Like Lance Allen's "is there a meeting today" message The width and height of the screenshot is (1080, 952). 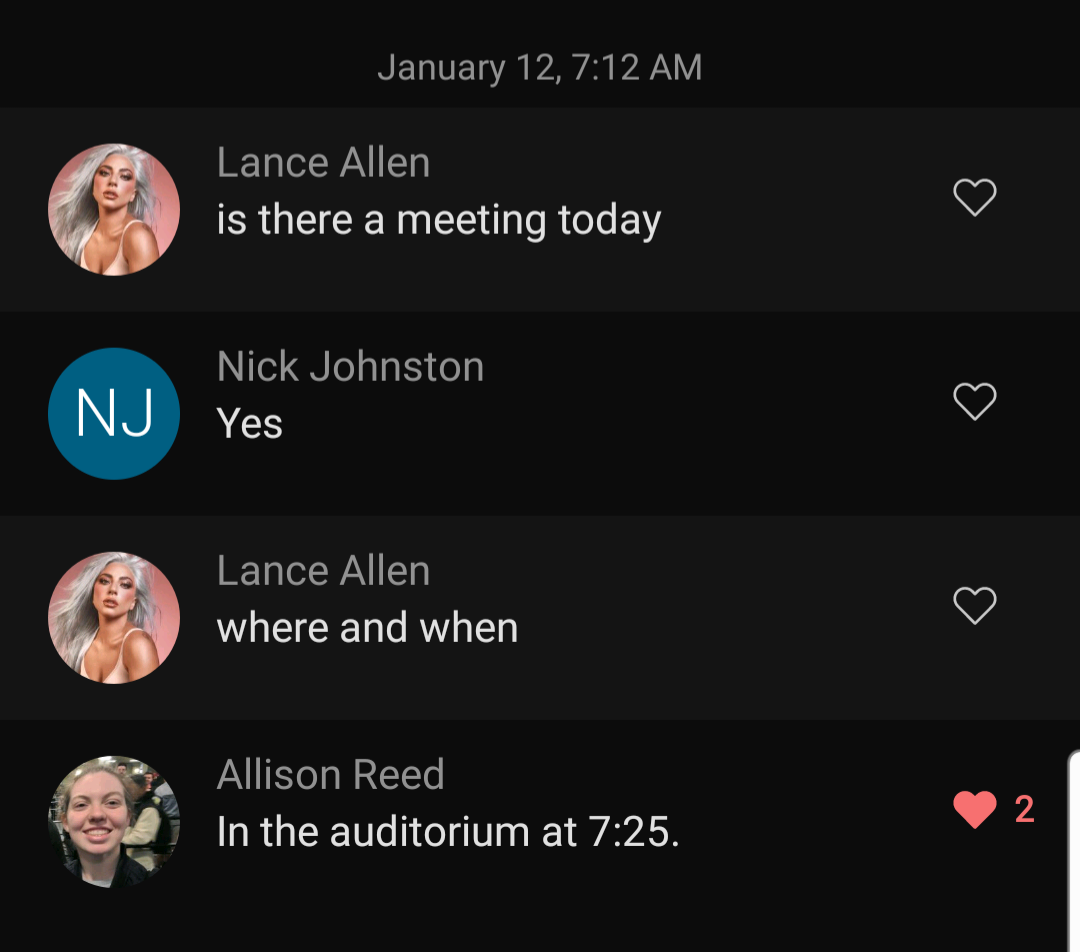[x=974, y=197]
